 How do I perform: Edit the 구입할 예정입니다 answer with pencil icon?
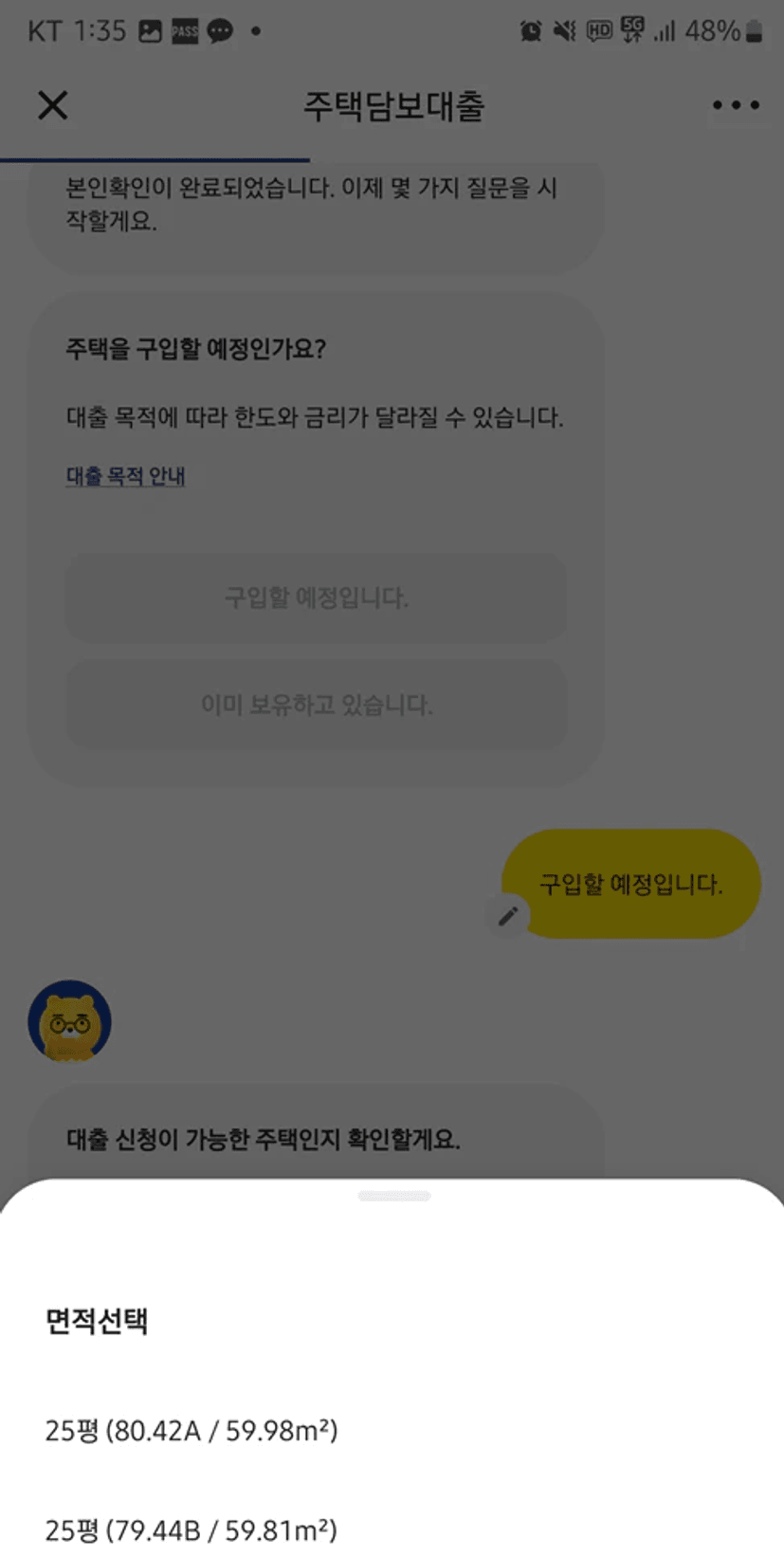pos(508,915)
